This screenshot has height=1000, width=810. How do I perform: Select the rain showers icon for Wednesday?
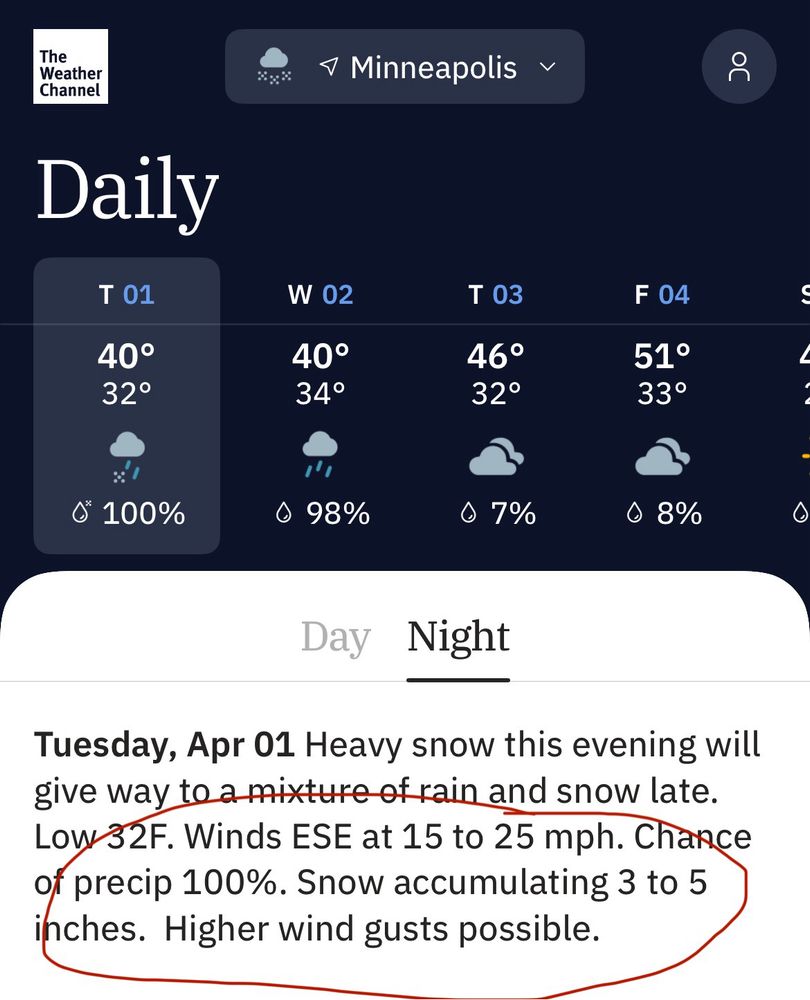coord(321,455)
